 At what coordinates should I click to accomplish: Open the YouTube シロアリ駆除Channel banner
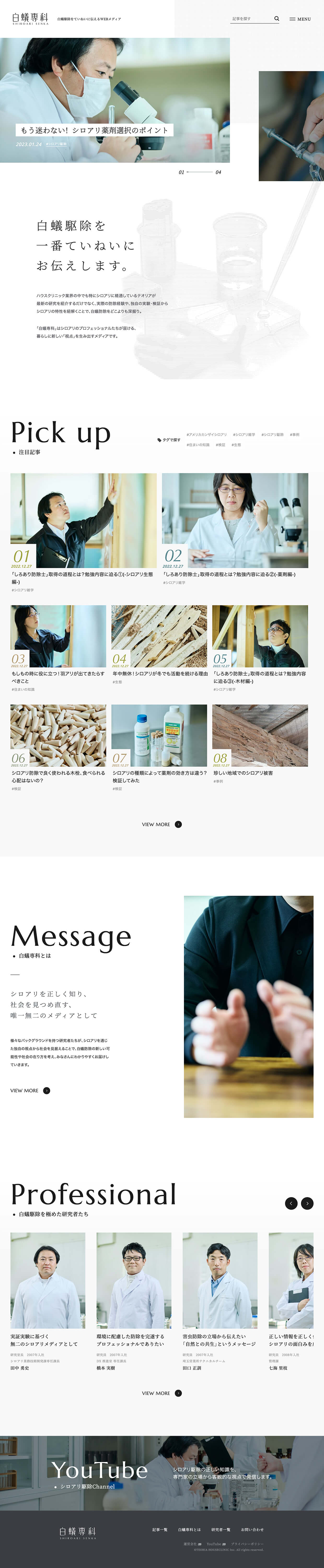(162, 1472)
